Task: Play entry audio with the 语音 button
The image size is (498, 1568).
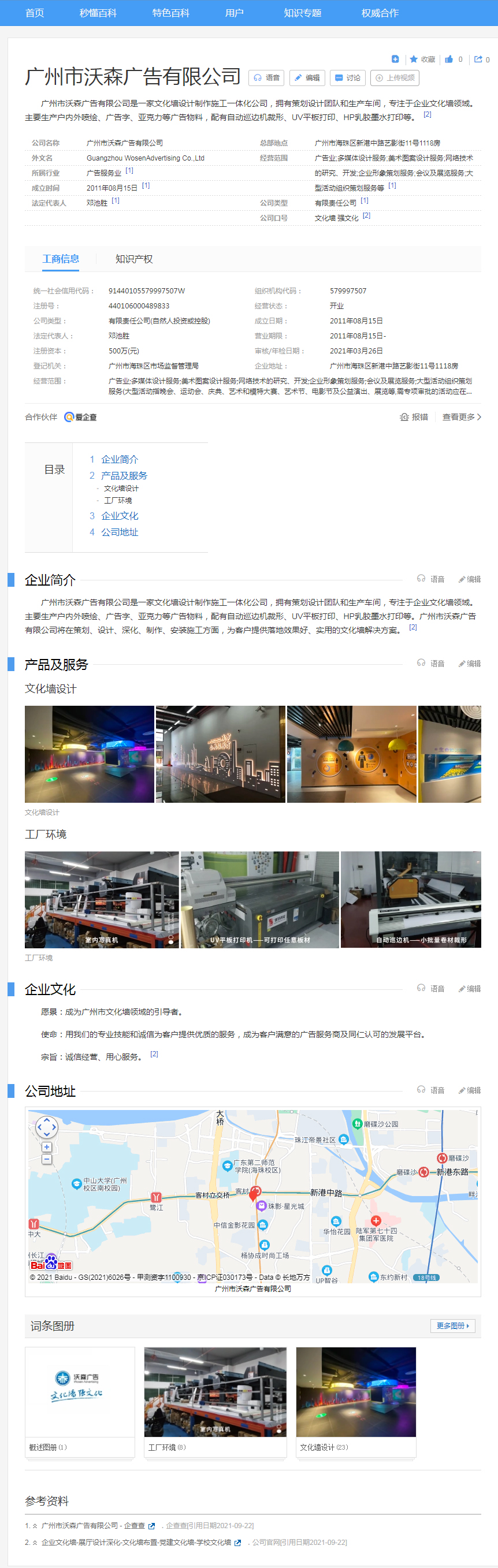Action: (267, 77)
